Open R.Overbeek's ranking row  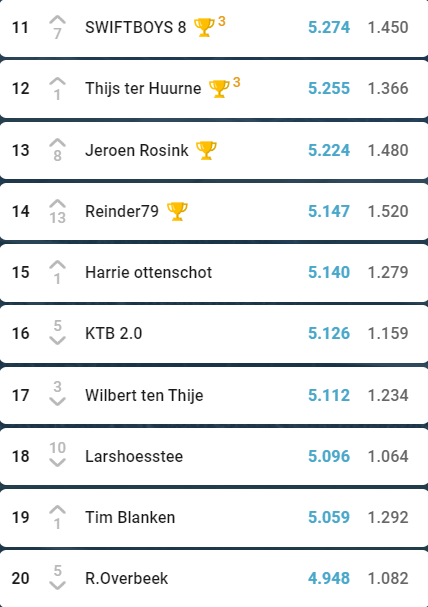214,579
